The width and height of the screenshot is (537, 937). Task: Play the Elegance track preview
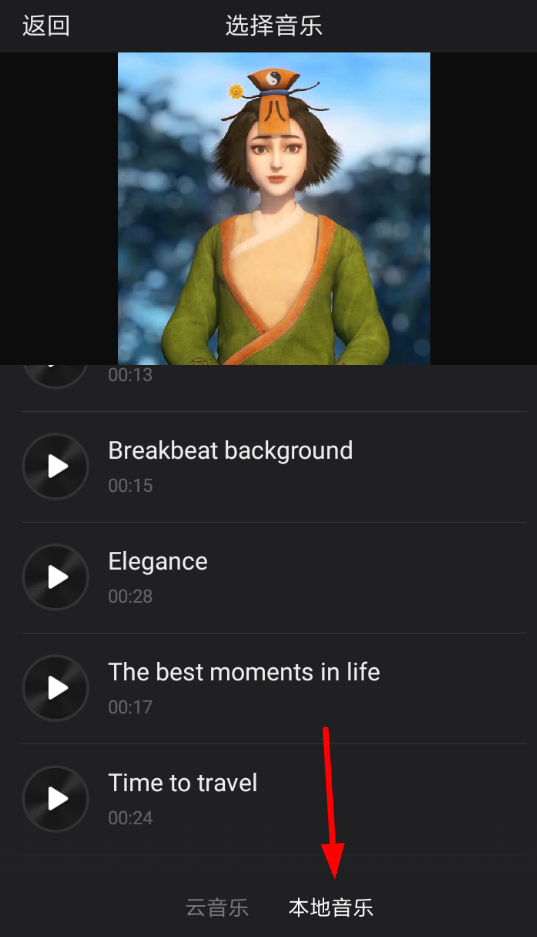[x=56, y=577]
